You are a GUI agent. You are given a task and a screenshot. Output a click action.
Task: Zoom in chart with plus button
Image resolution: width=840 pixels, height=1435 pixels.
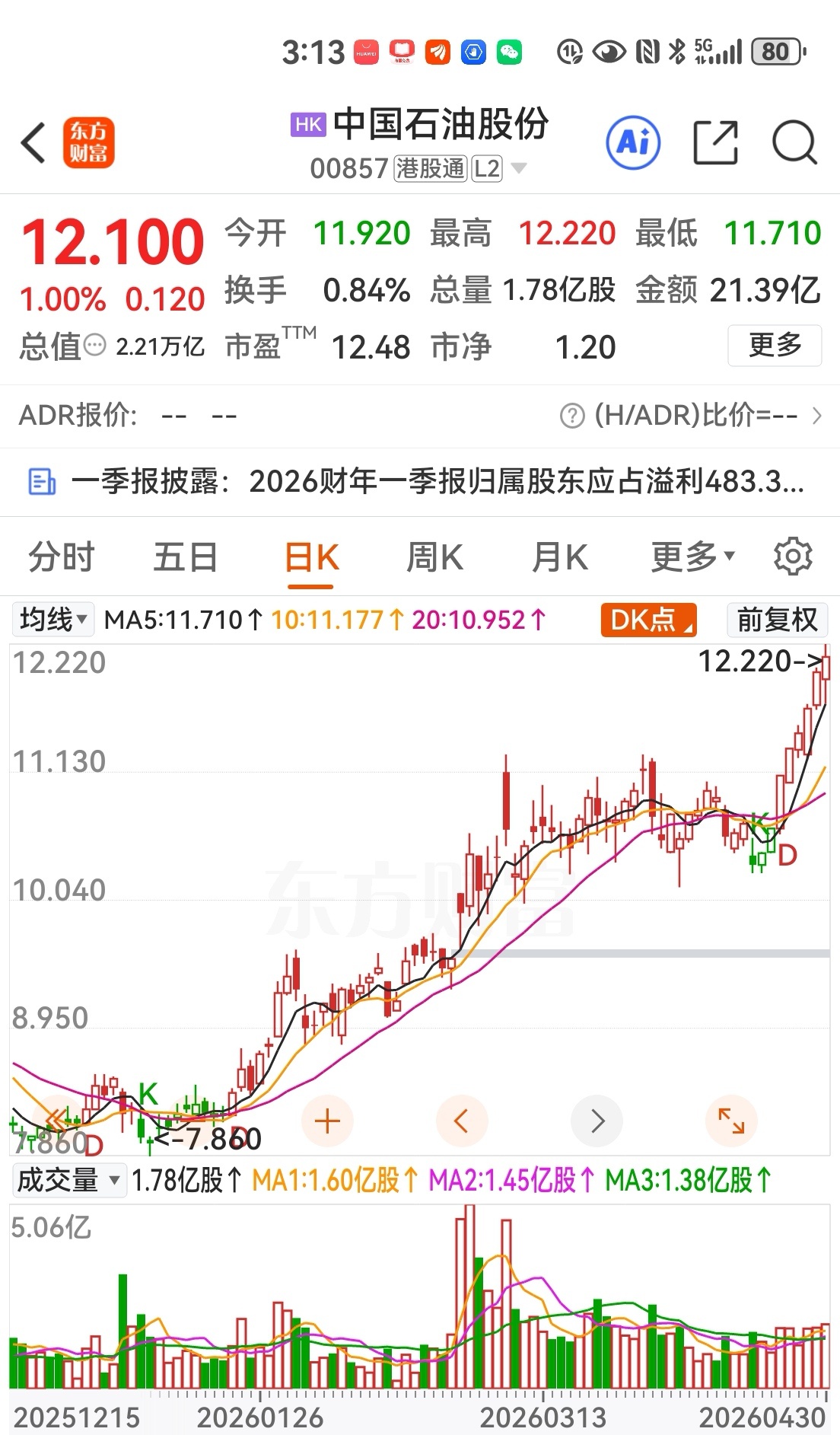(327, 1121)
